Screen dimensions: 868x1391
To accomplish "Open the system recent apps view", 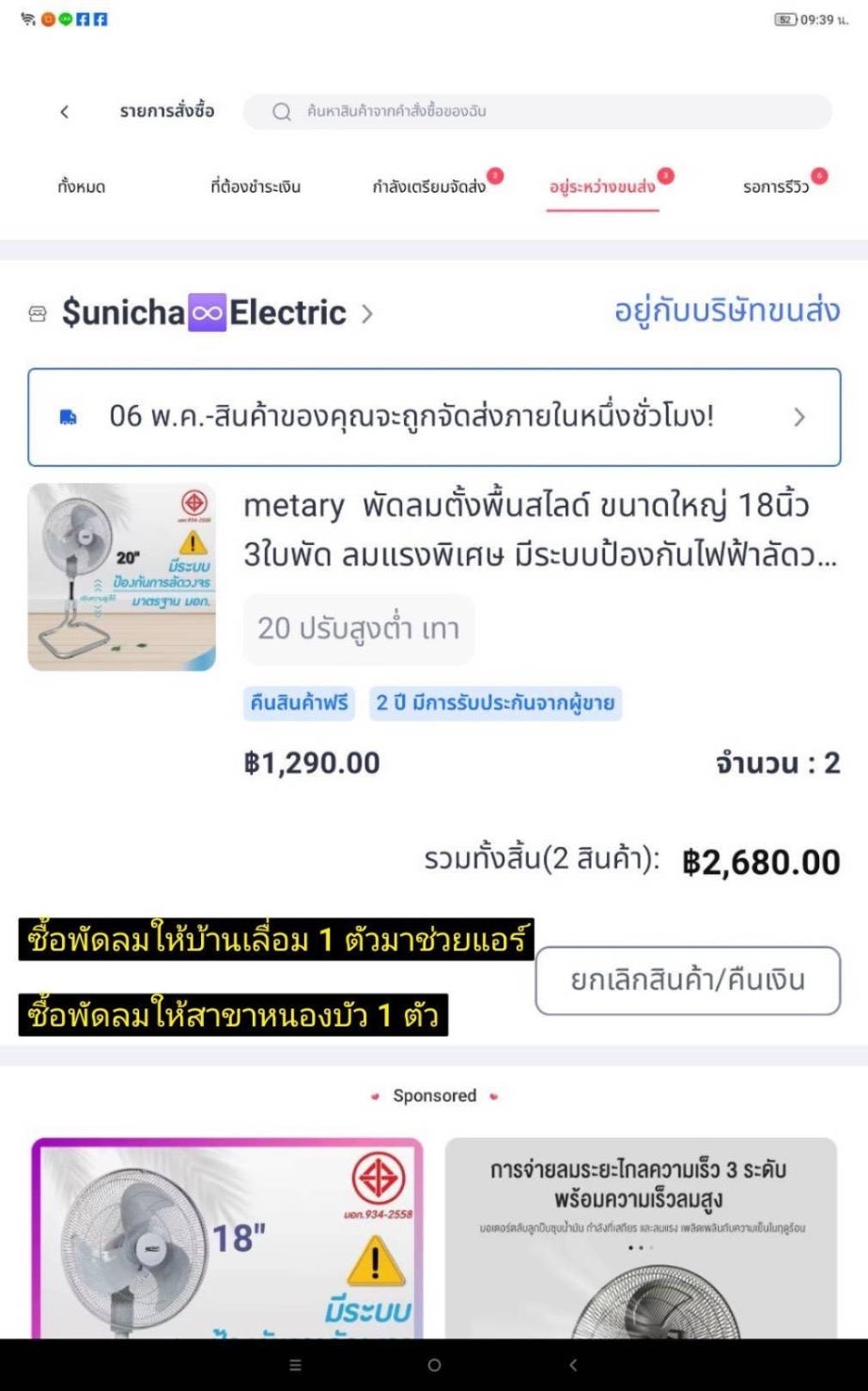I will [295, 1365].
